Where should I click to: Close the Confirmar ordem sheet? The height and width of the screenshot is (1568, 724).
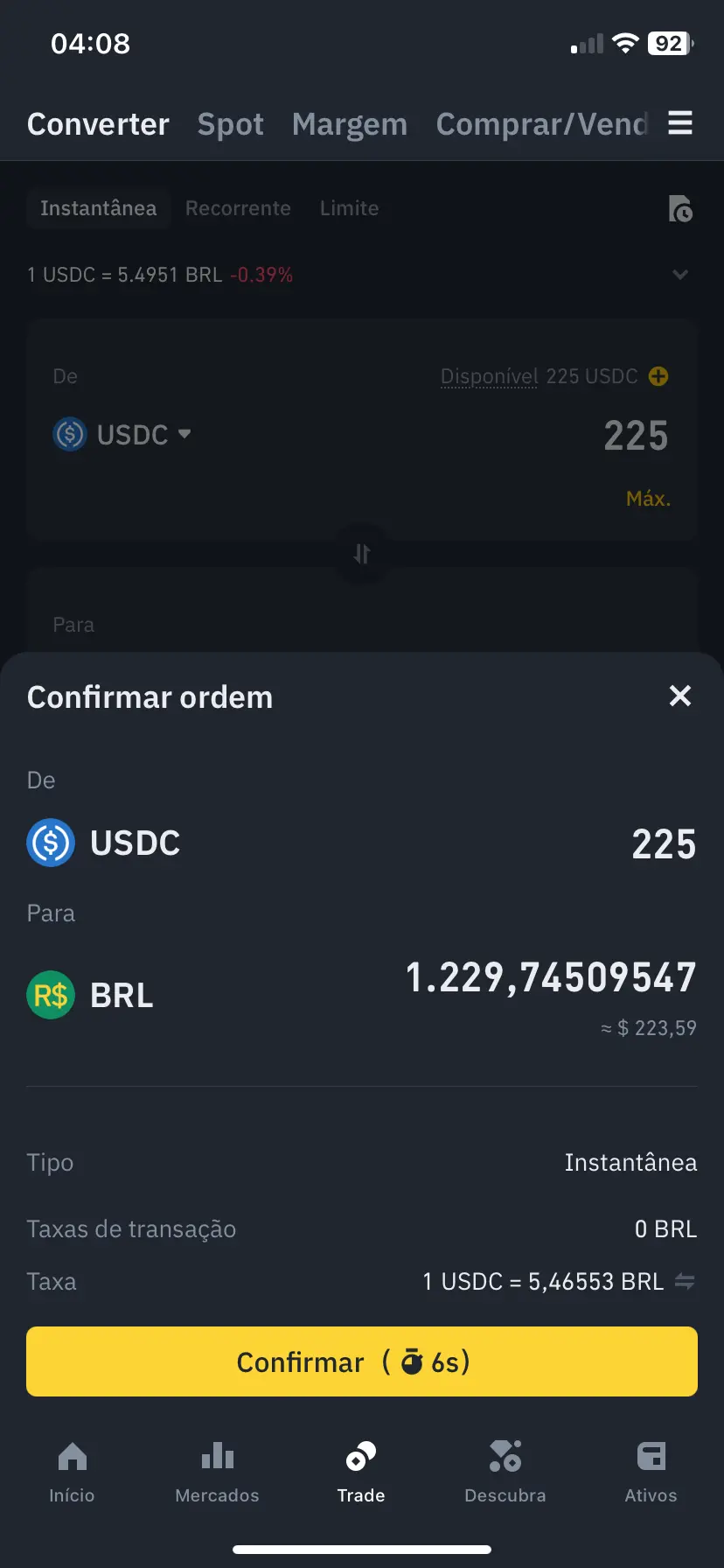pyautogui.click(x=680, y=696)
